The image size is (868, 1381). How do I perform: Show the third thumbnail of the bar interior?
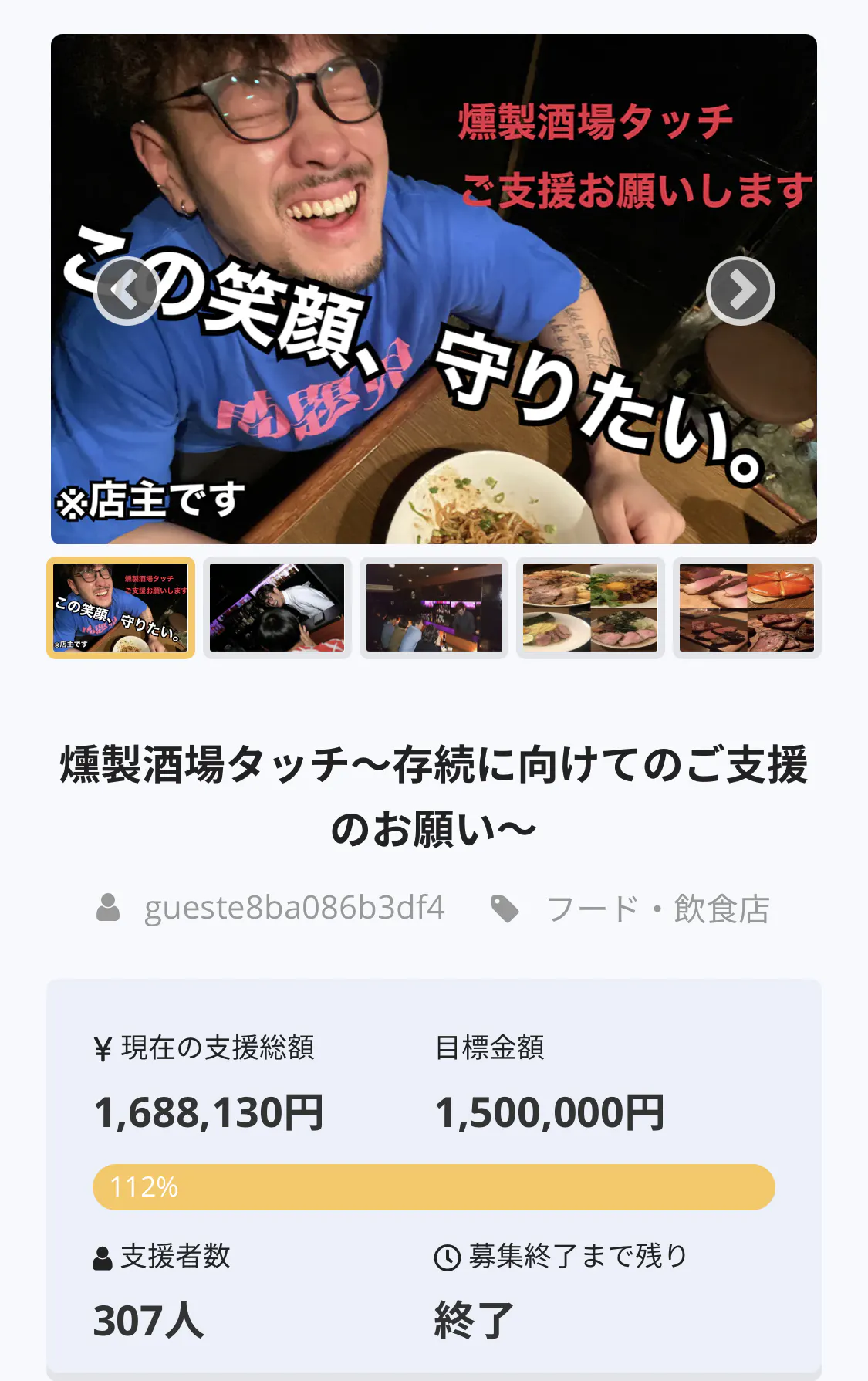point(434,608)
